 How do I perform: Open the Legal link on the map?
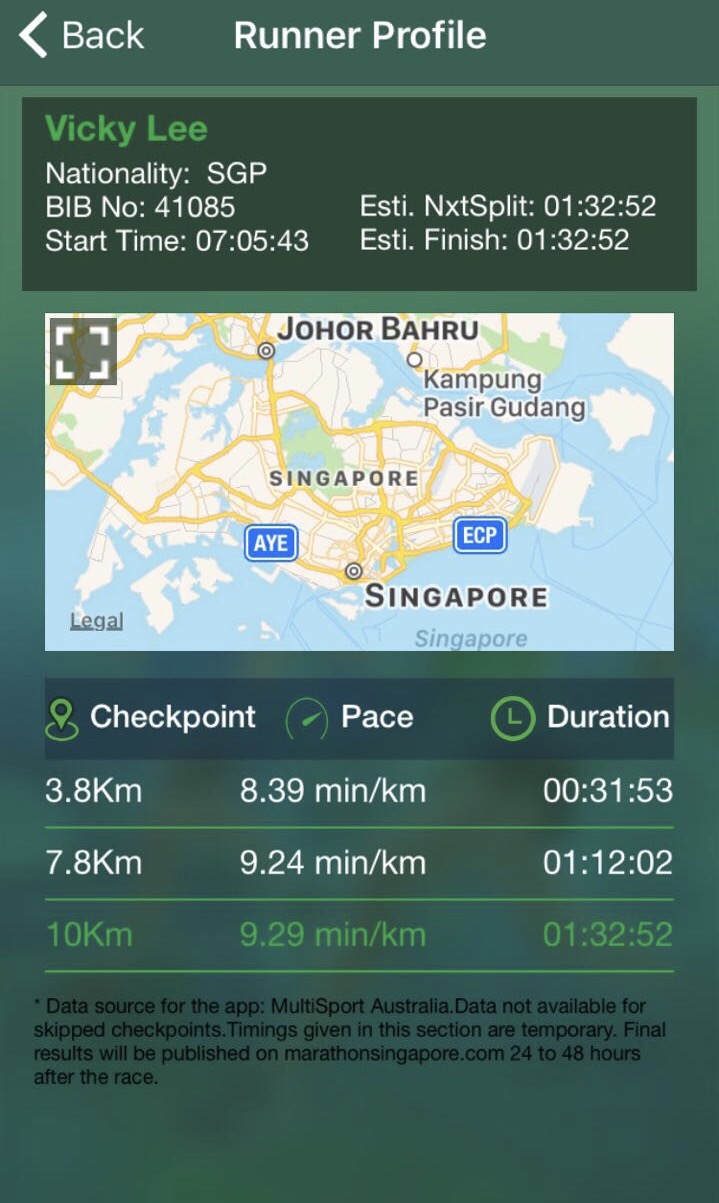96,621
